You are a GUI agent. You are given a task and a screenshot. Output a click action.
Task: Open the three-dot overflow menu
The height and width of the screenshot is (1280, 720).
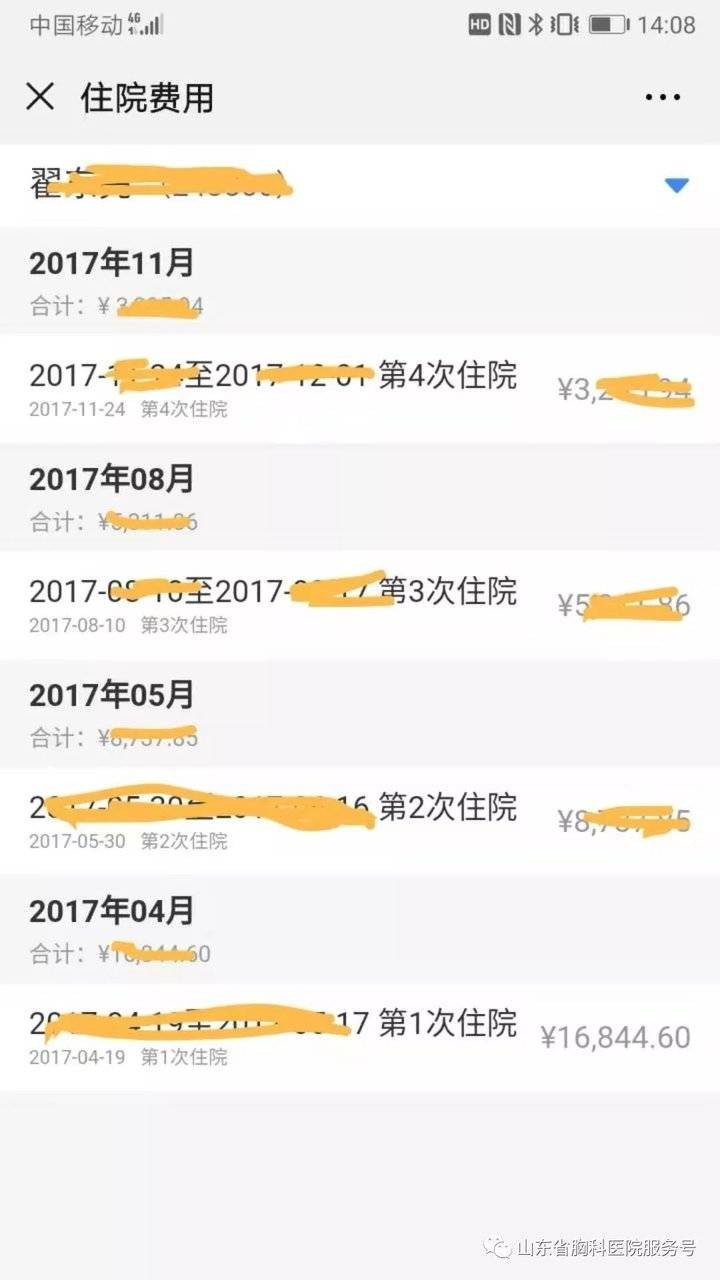(x=662, y=97)
